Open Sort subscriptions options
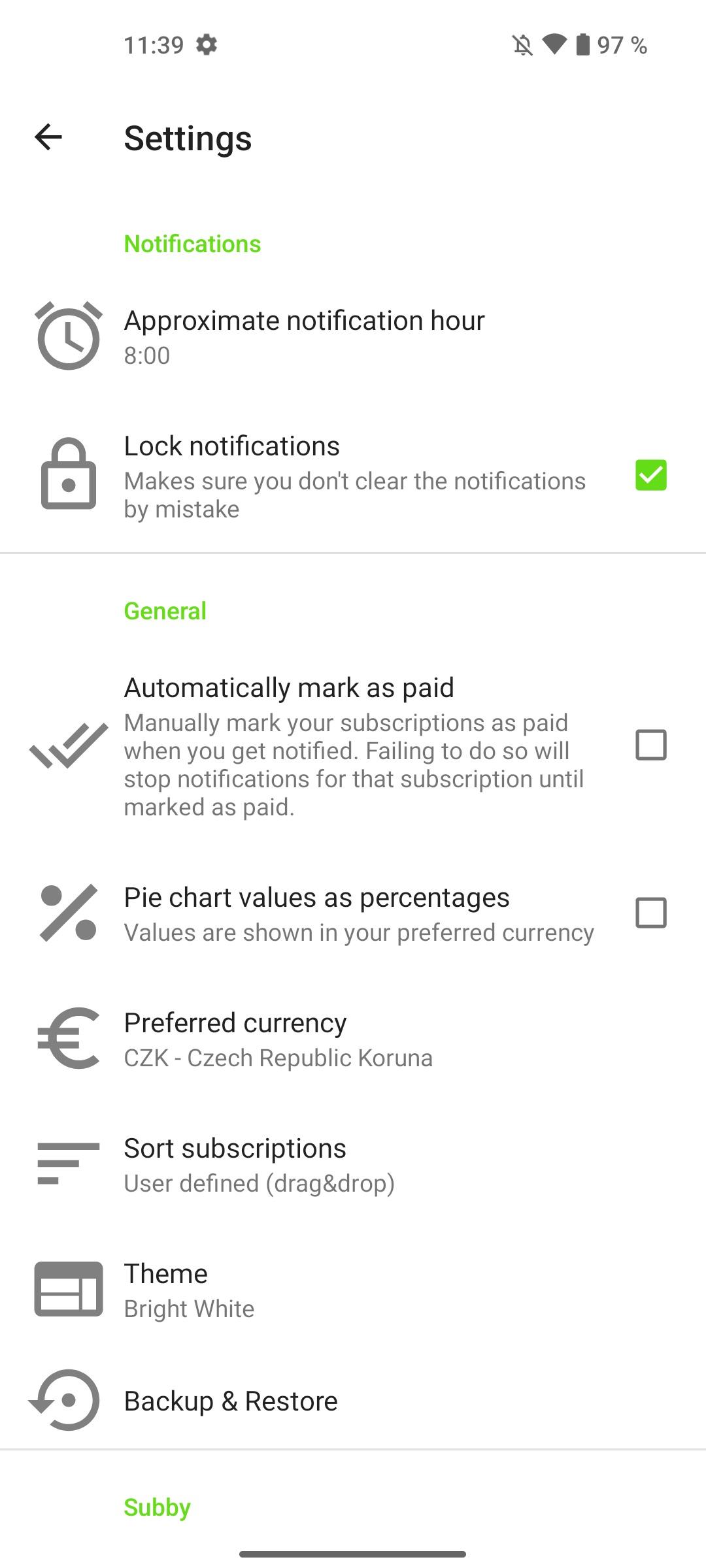 tap(353, 1164)
